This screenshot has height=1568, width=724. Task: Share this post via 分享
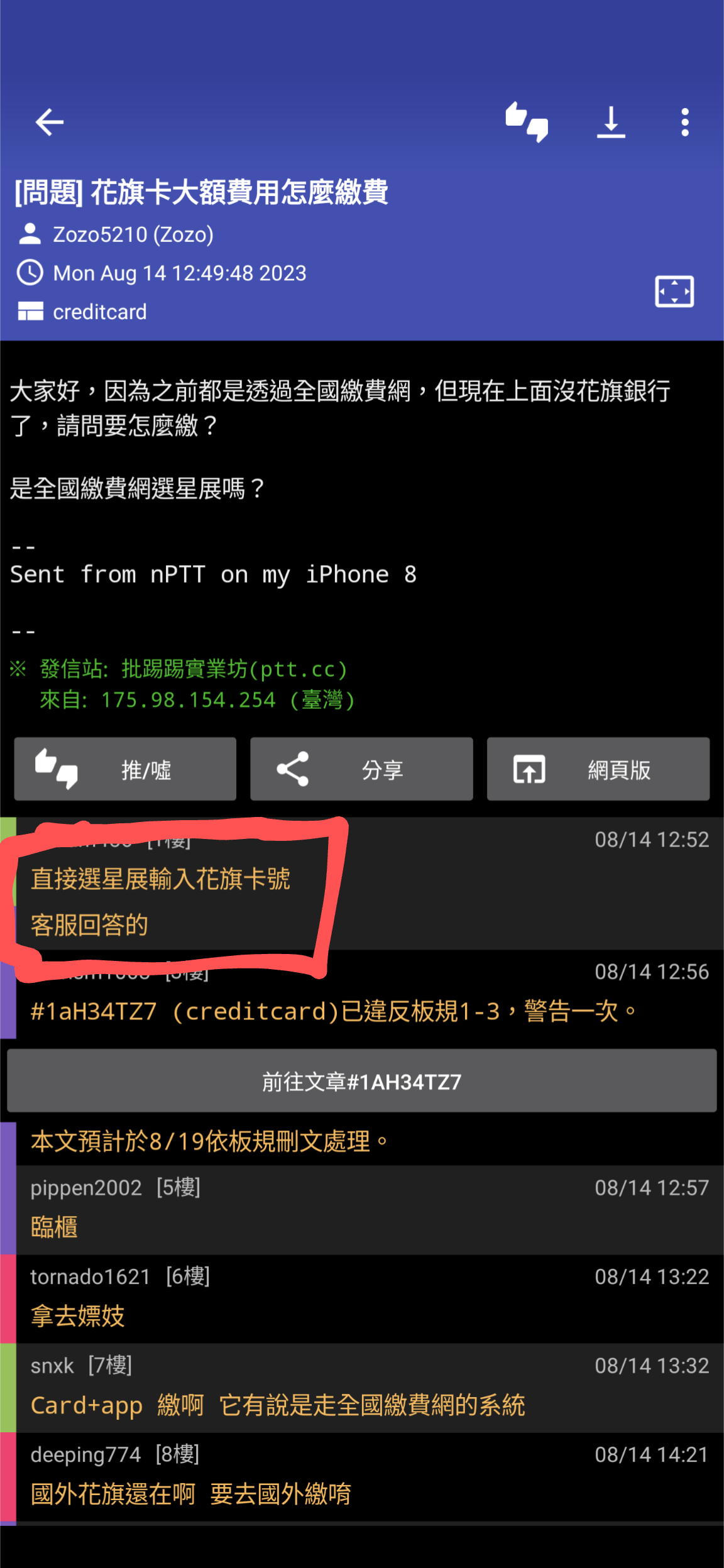361,769
